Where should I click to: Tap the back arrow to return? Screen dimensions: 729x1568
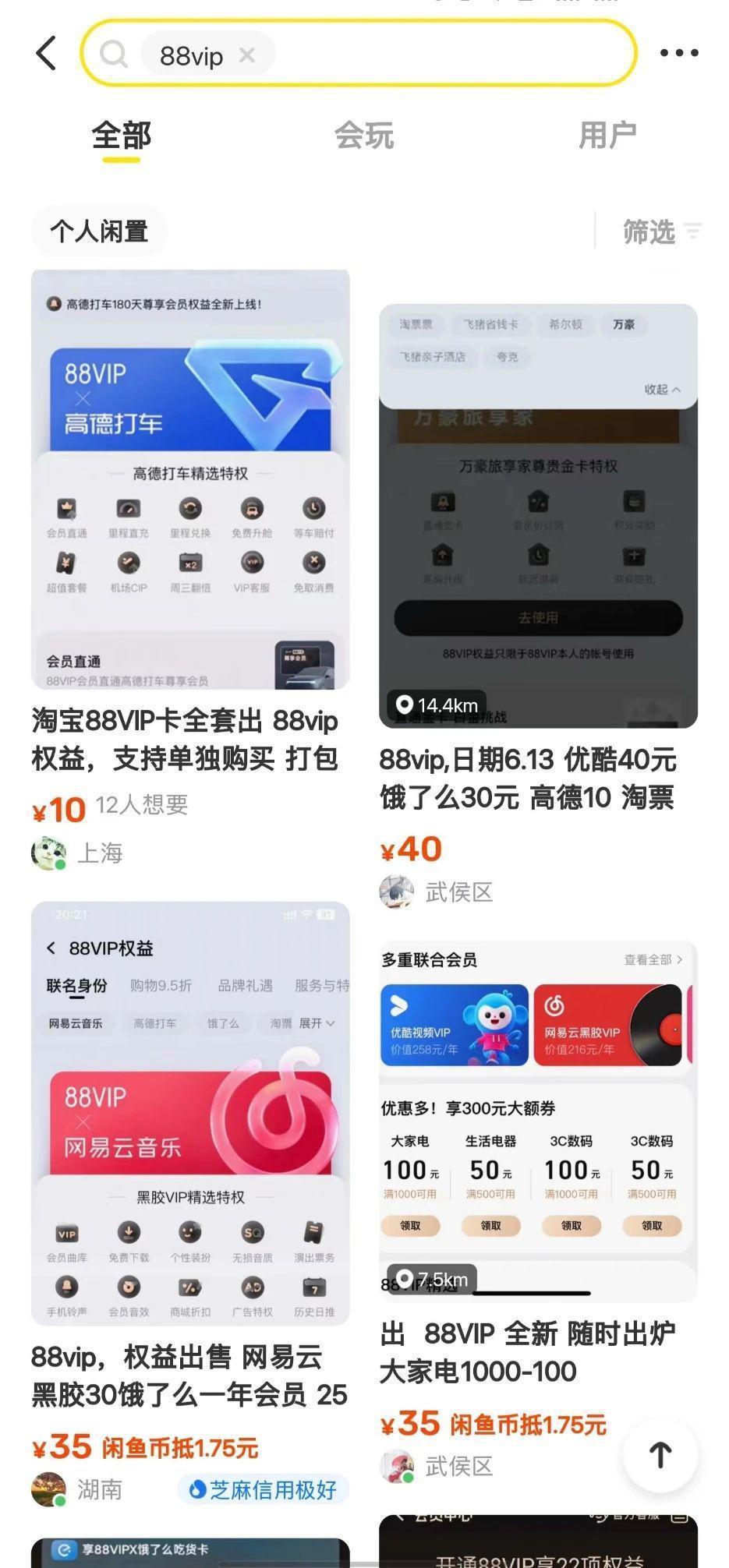pos(44,53)
